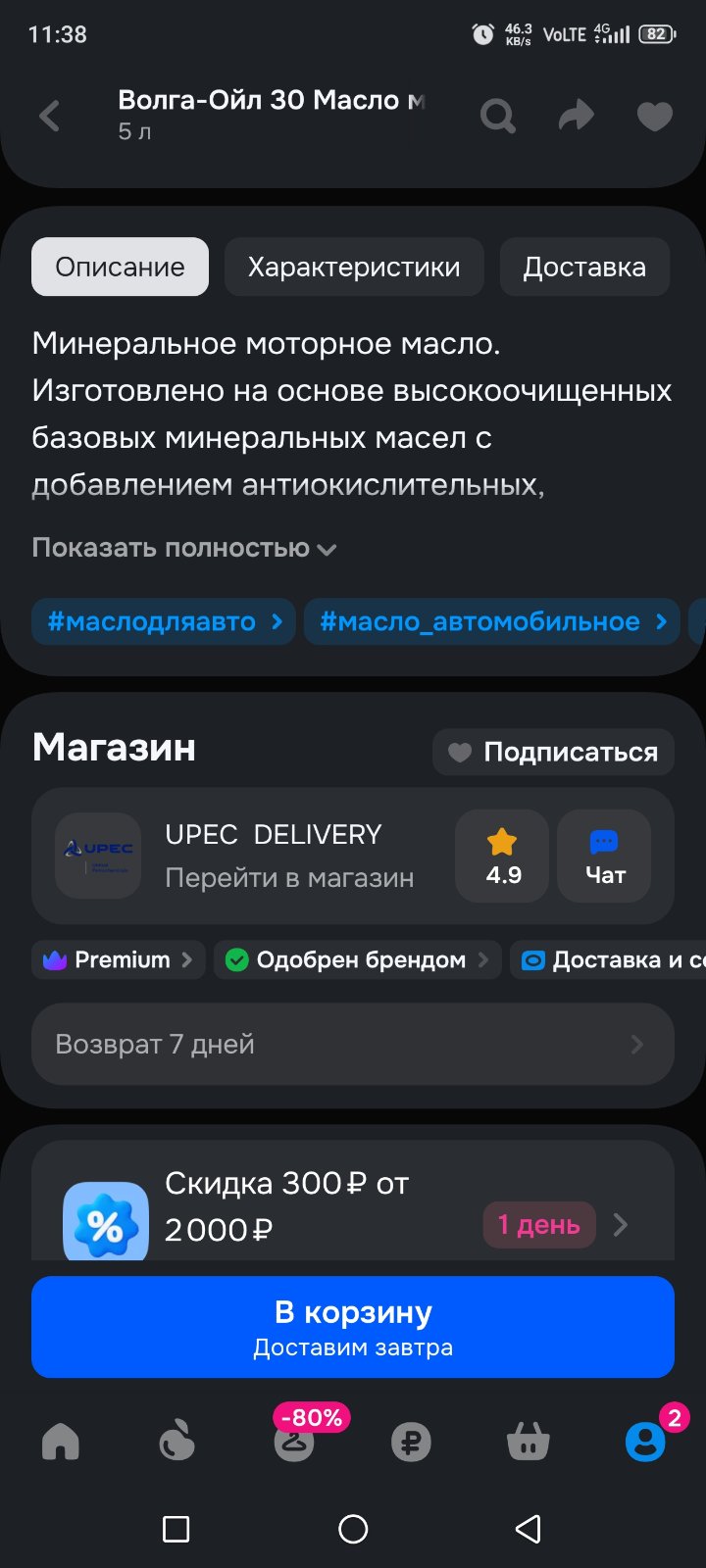
Task: Open the #маслодляавто hashtag chip
Action: 164,621
